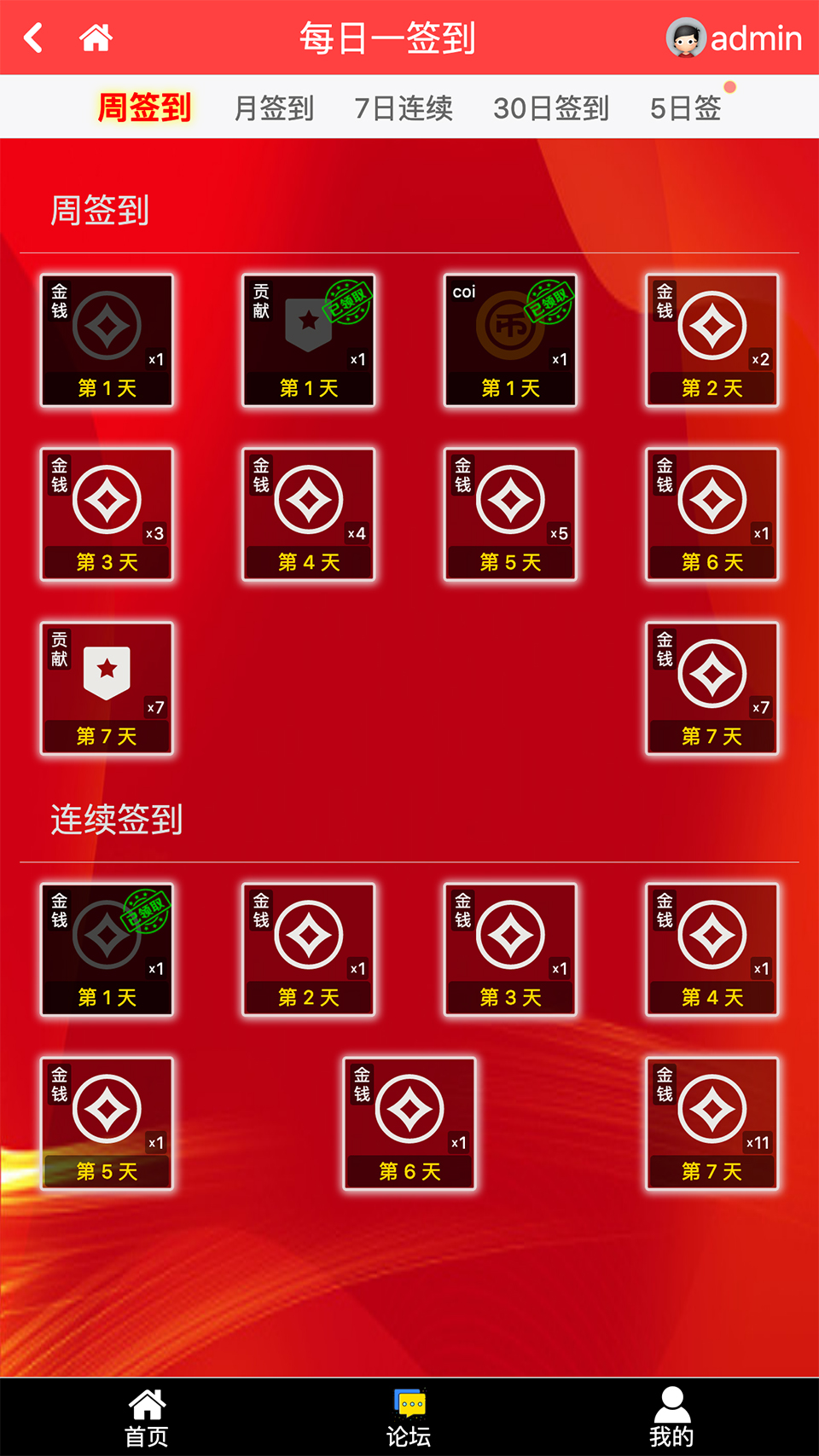Switch to the 7日连续 tab
Image resolution: width=819 pixels, height=1456 pixels.
[x=404, y=108]
